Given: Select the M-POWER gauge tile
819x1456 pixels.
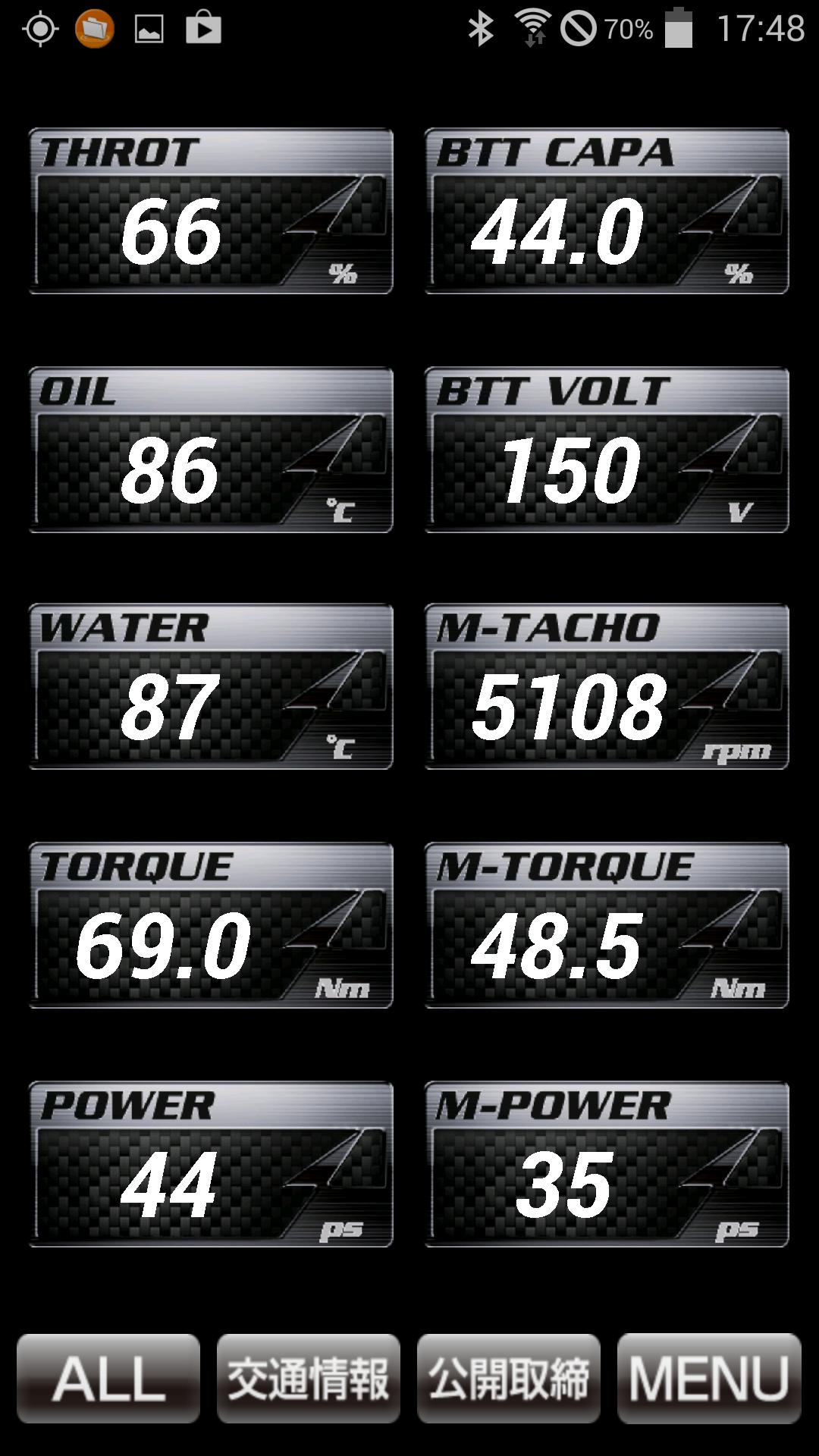Looking at the screenshot, I should tap(607, 1164).
